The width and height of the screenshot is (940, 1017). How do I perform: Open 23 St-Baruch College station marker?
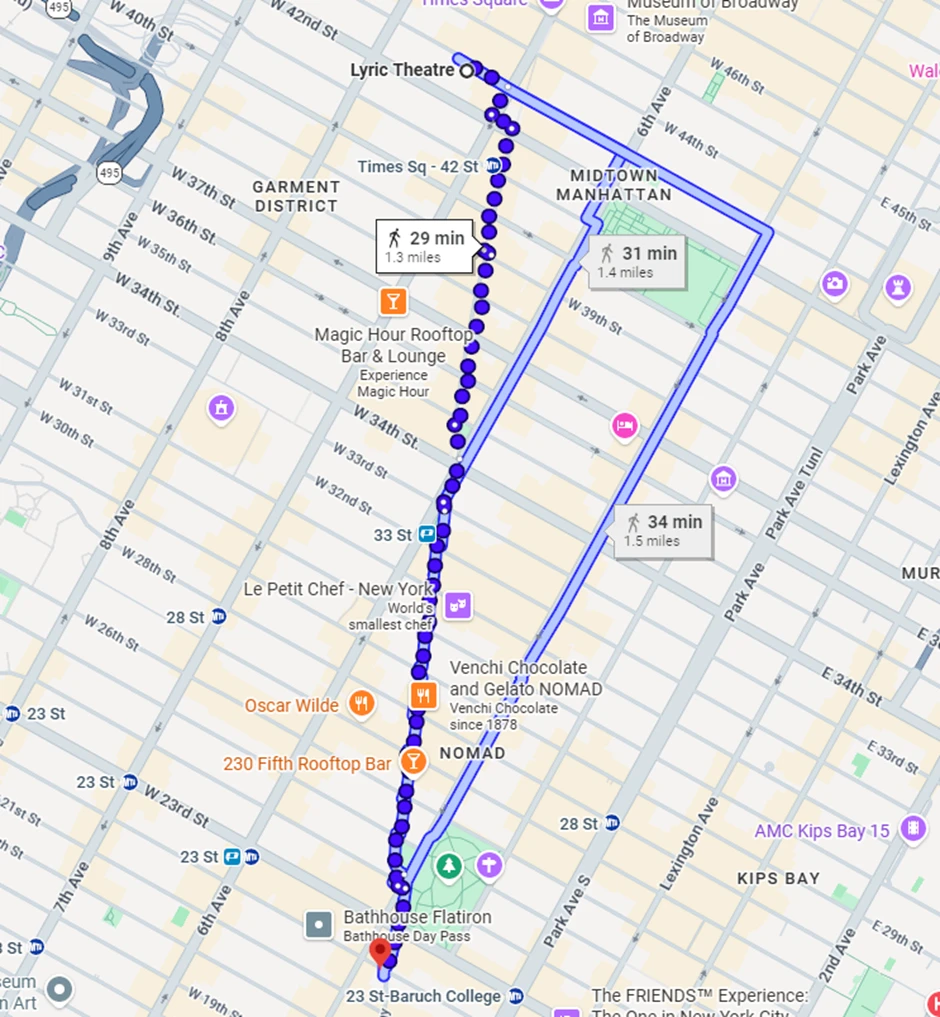pos(515,996)
